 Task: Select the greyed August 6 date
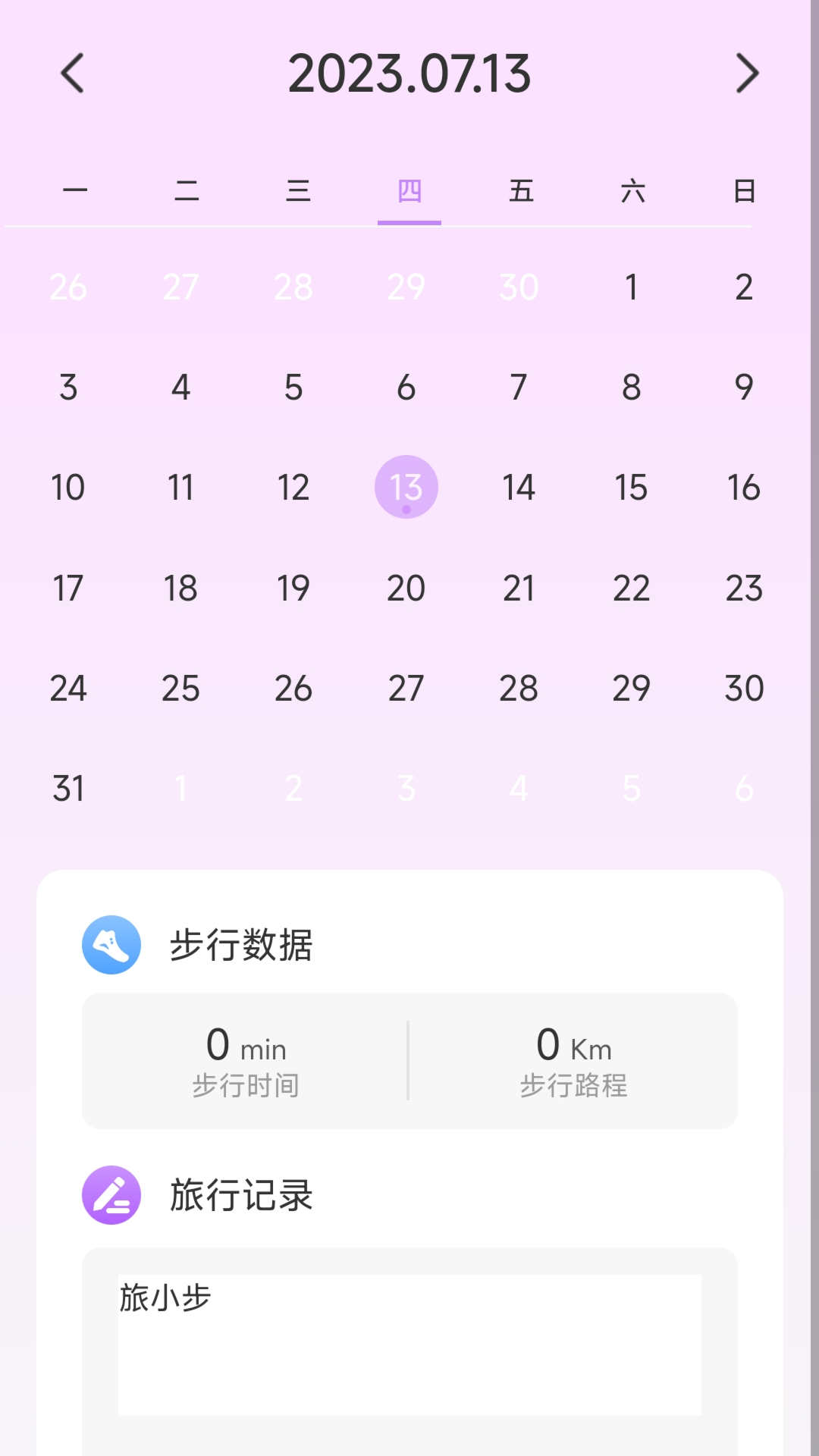pyautogui.click(x=743, y=789)
